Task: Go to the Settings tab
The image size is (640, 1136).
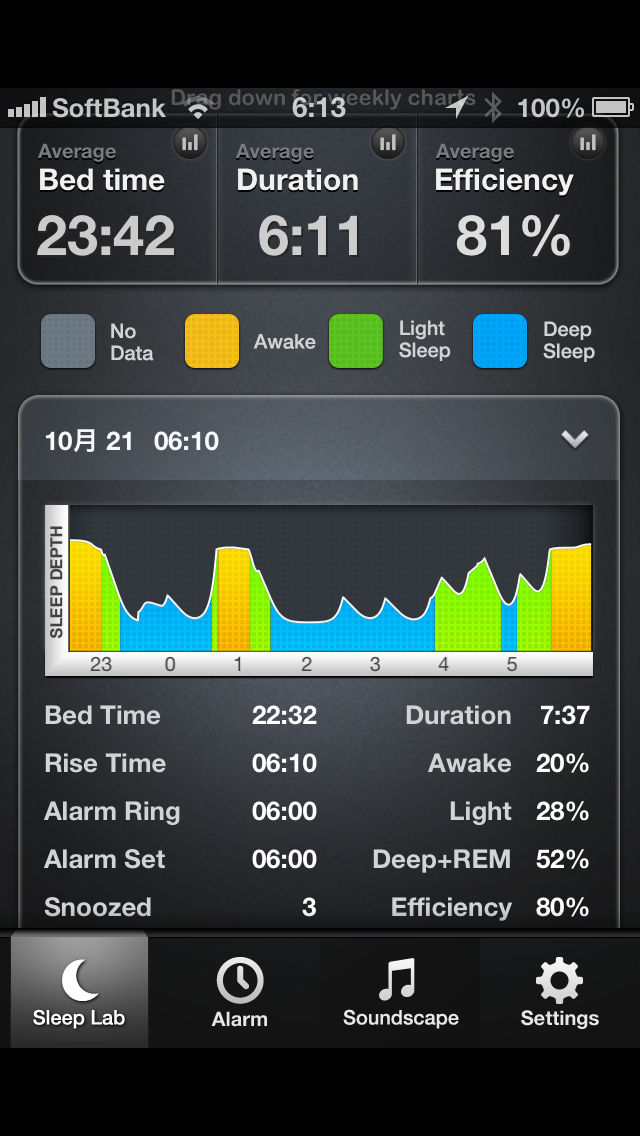Action: (x=559, y=992)
